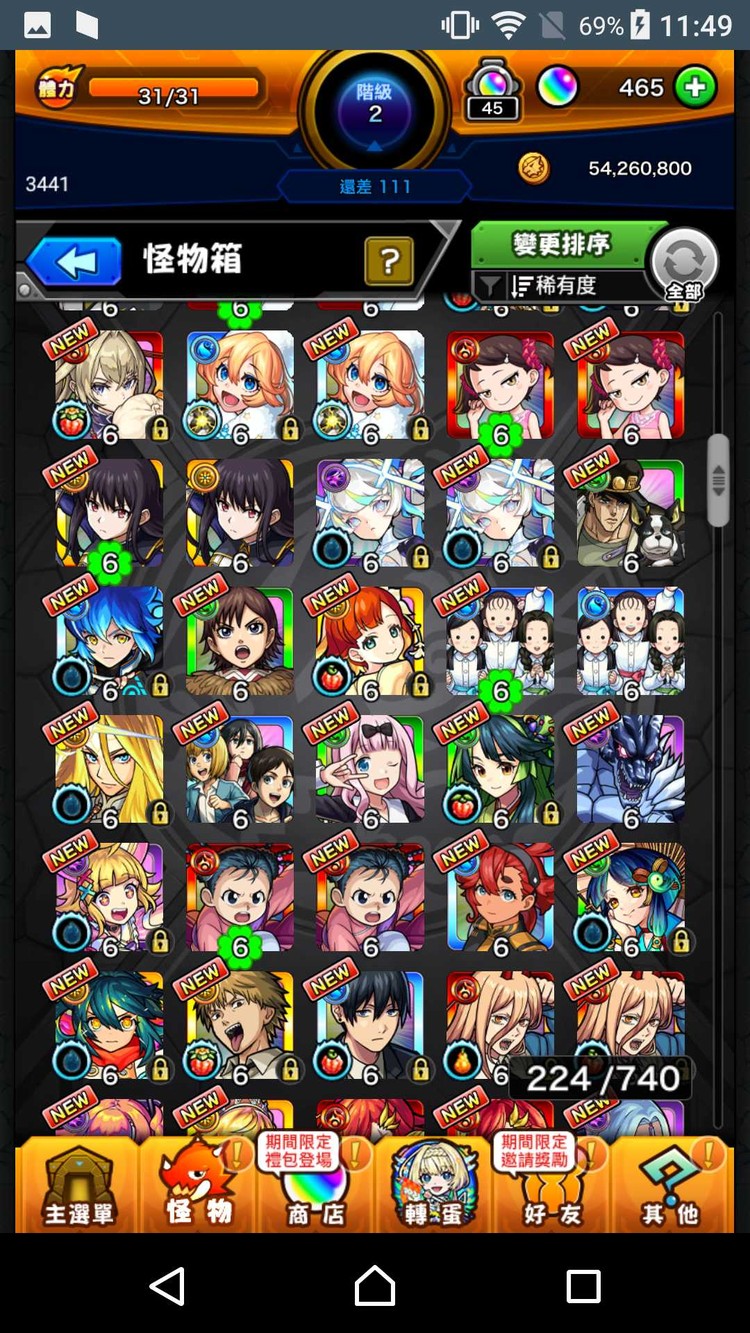Viewport: 750px width, 1333px height.
Task: Open the question mark help button
Action: click(390, 262)
